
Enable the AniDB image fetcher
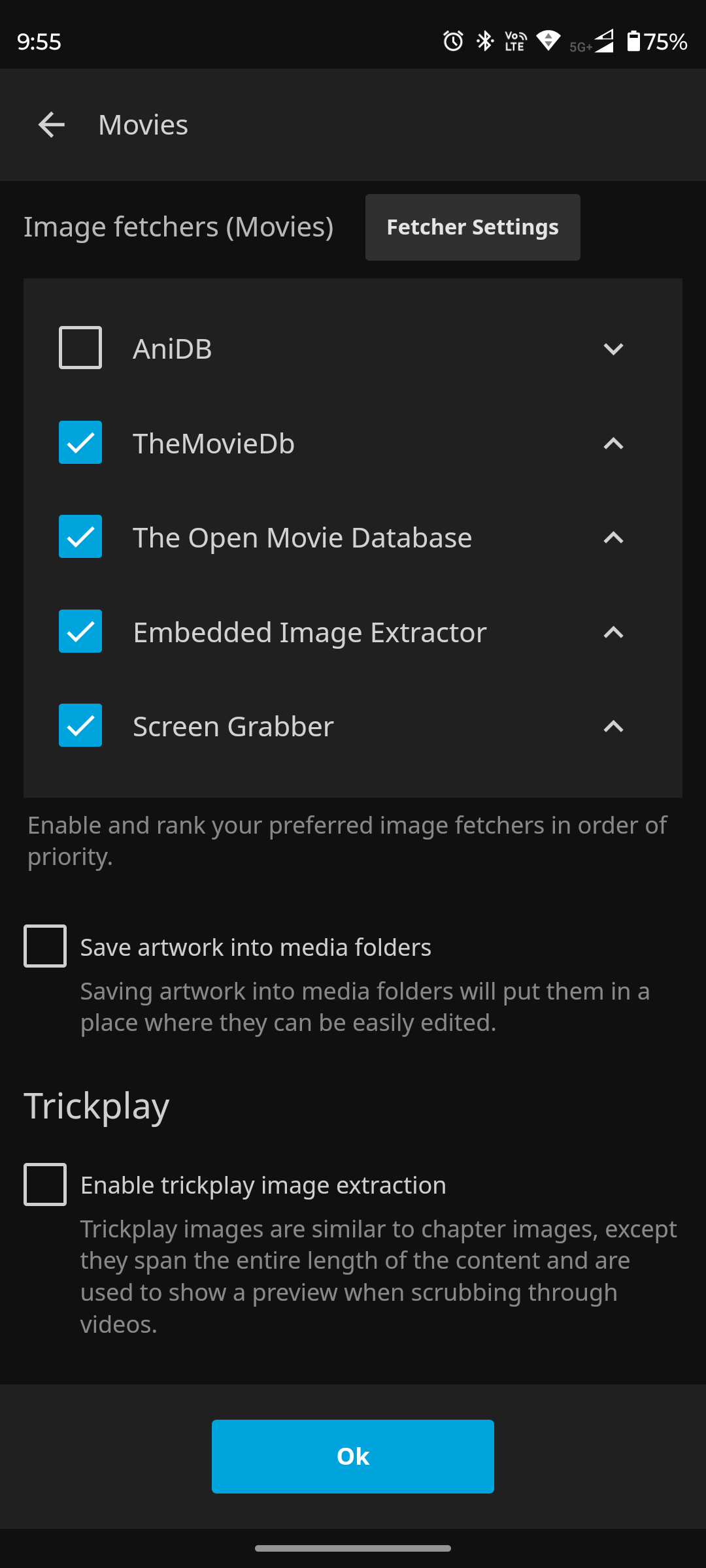click(80, 348)
